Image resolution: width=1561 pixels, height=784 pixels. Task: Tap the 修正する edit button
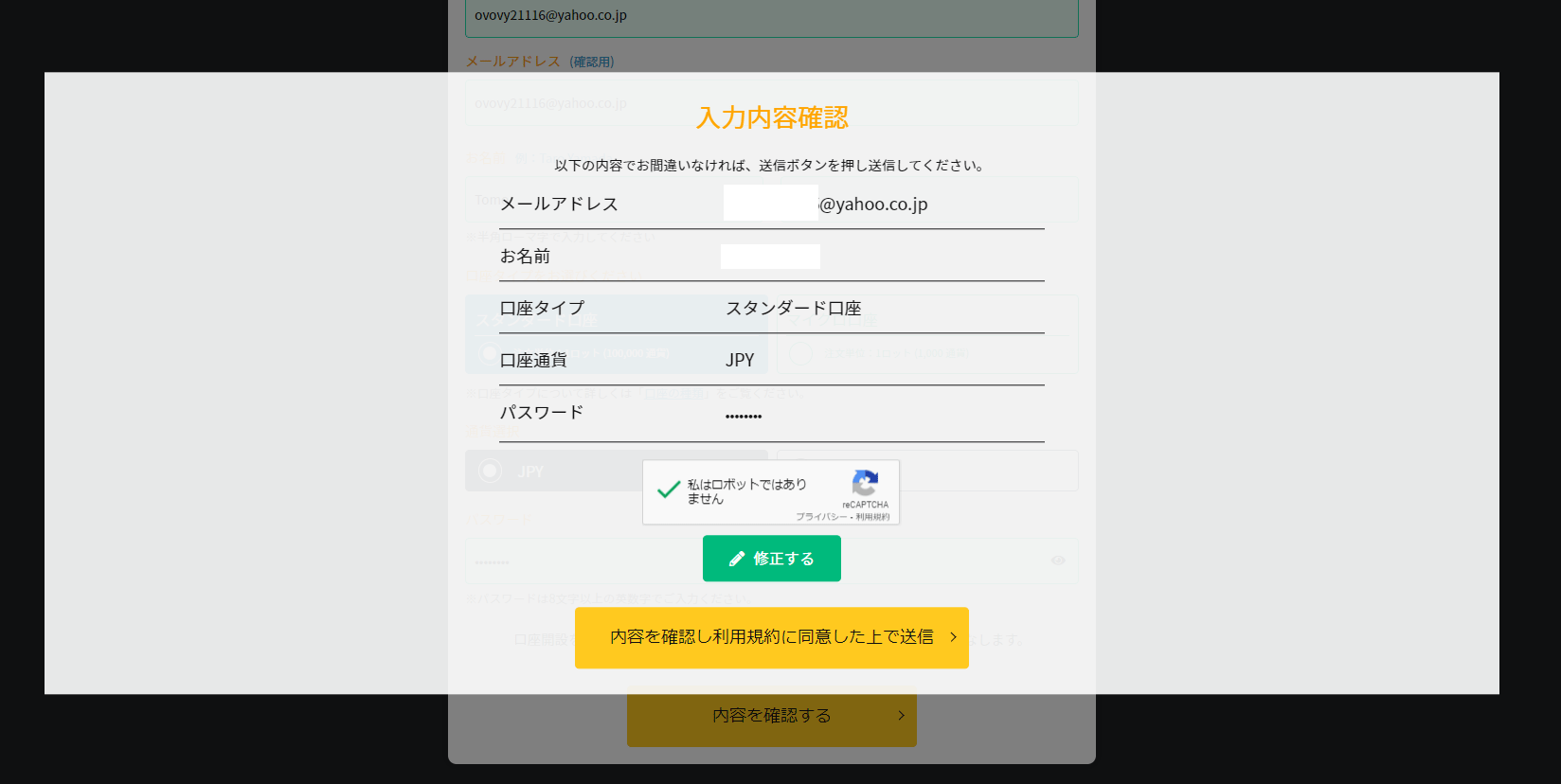tap(771, 559)
